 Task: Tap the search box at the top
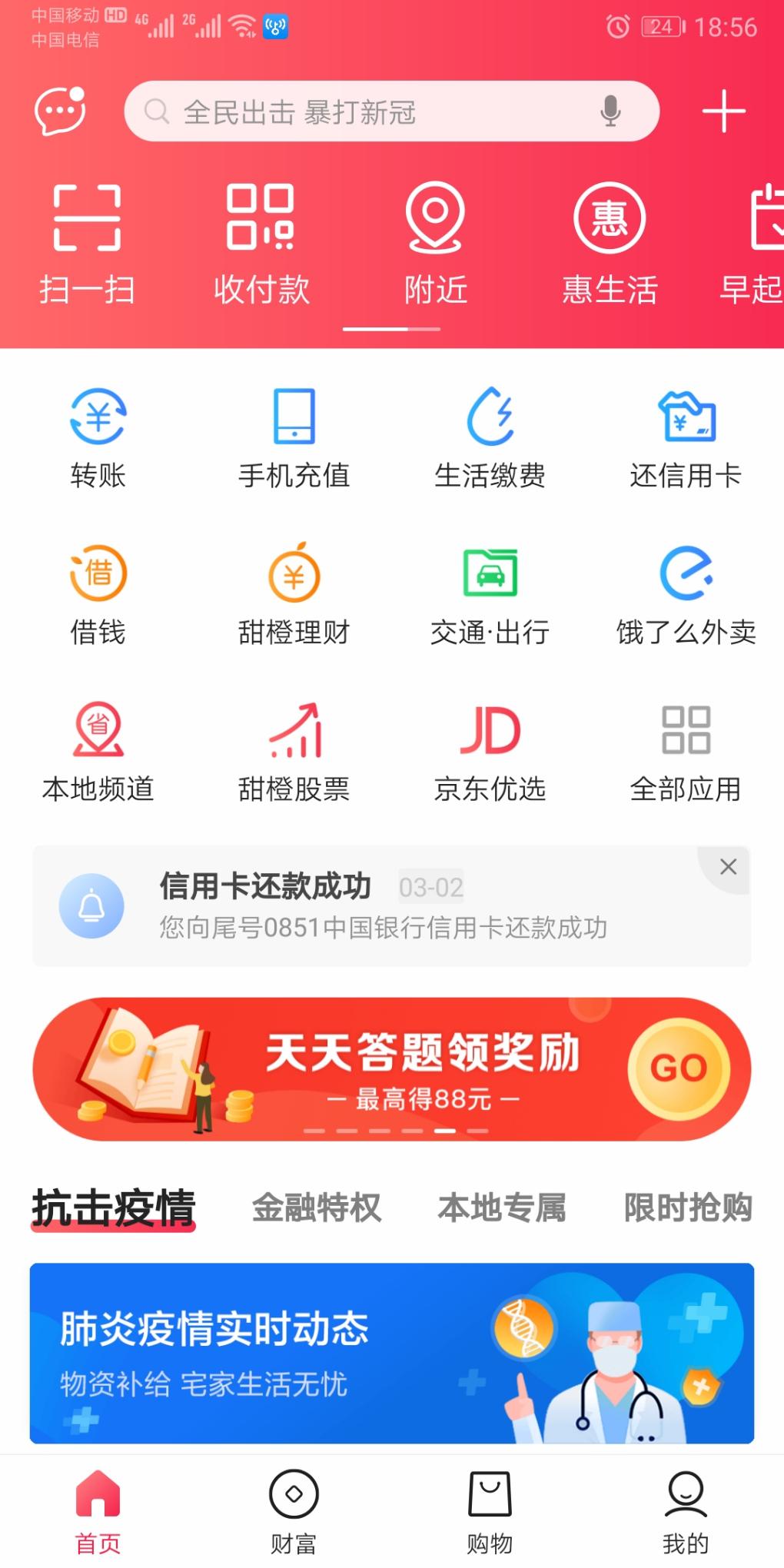tap(369, 112)
